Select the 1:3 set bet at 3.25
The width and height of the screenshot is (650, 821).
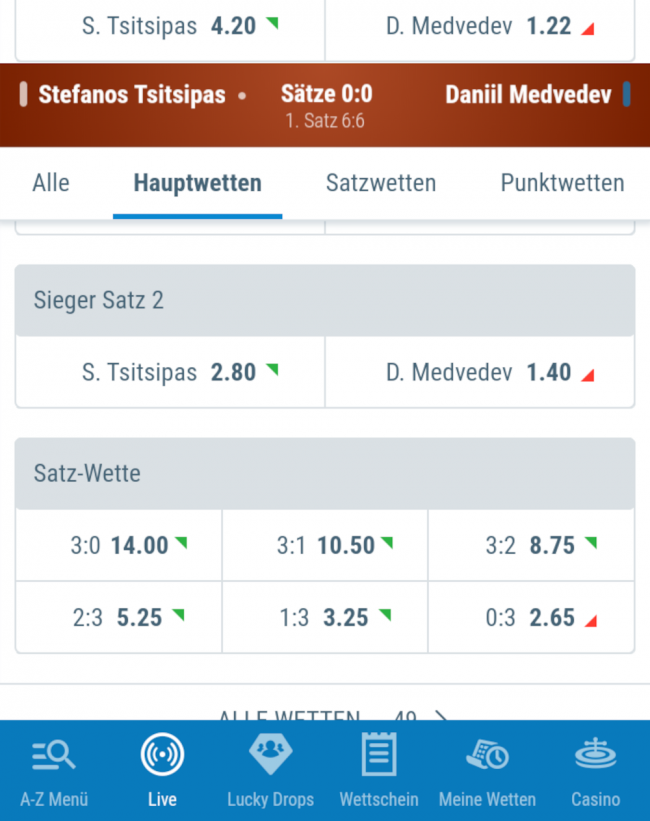pyautogui.click(x=325, y=618)
